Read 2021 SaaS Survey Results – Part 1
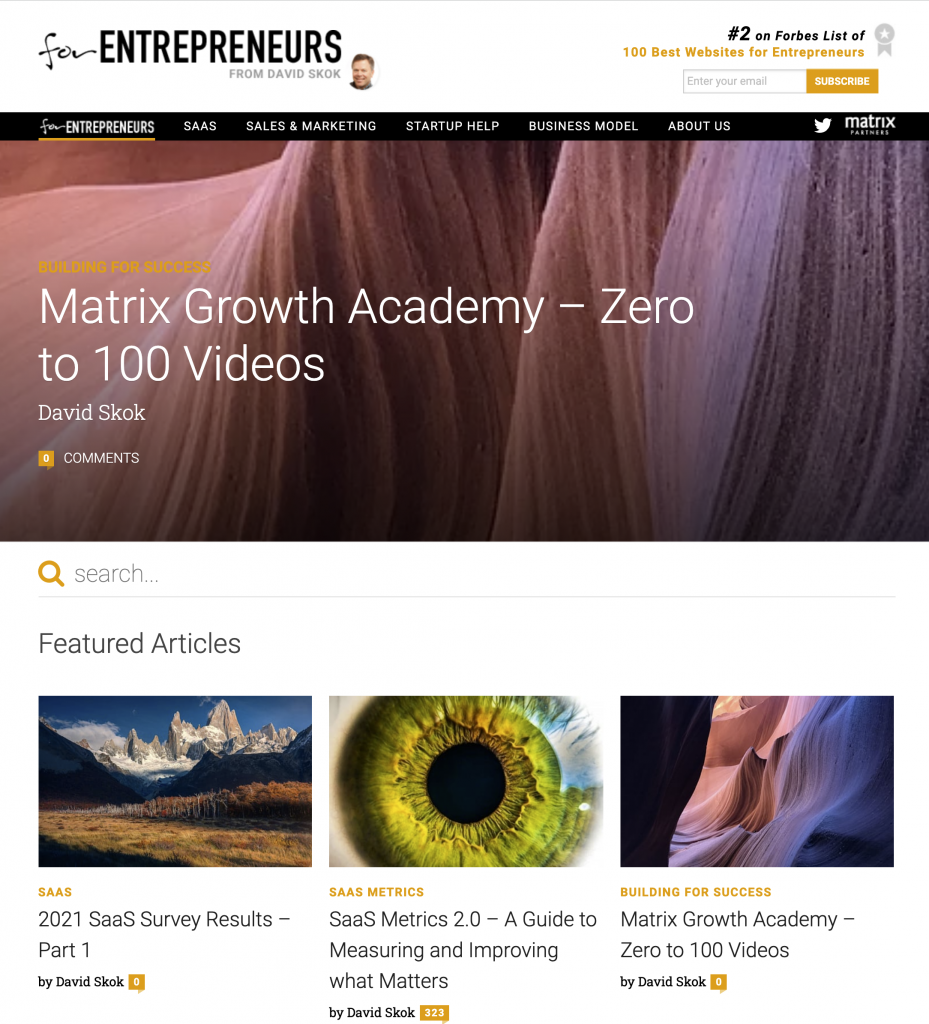929x1024 pixels. (164, 934)
